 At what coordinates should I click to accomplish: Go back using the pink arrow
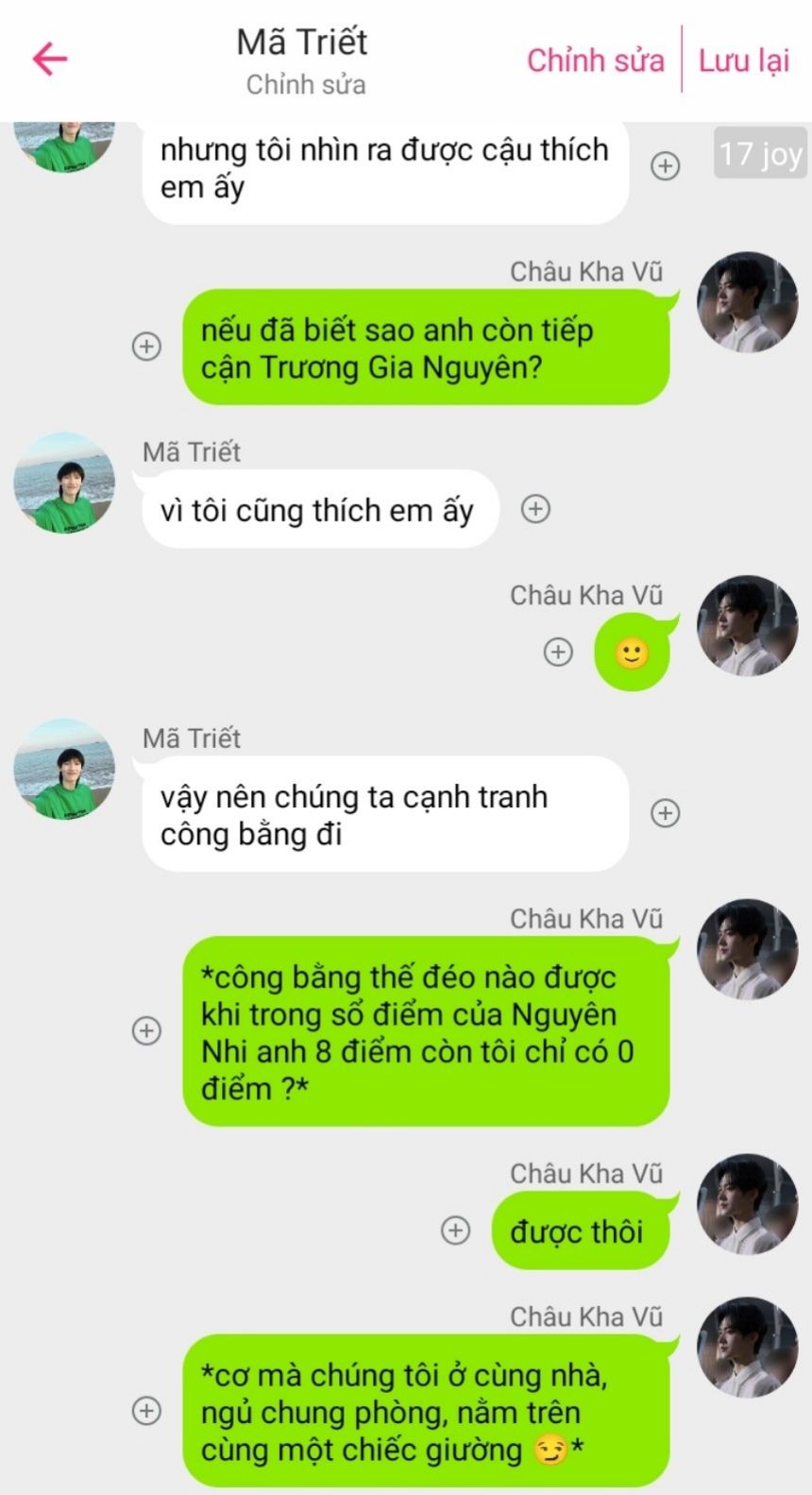click(x=50, y=59)
